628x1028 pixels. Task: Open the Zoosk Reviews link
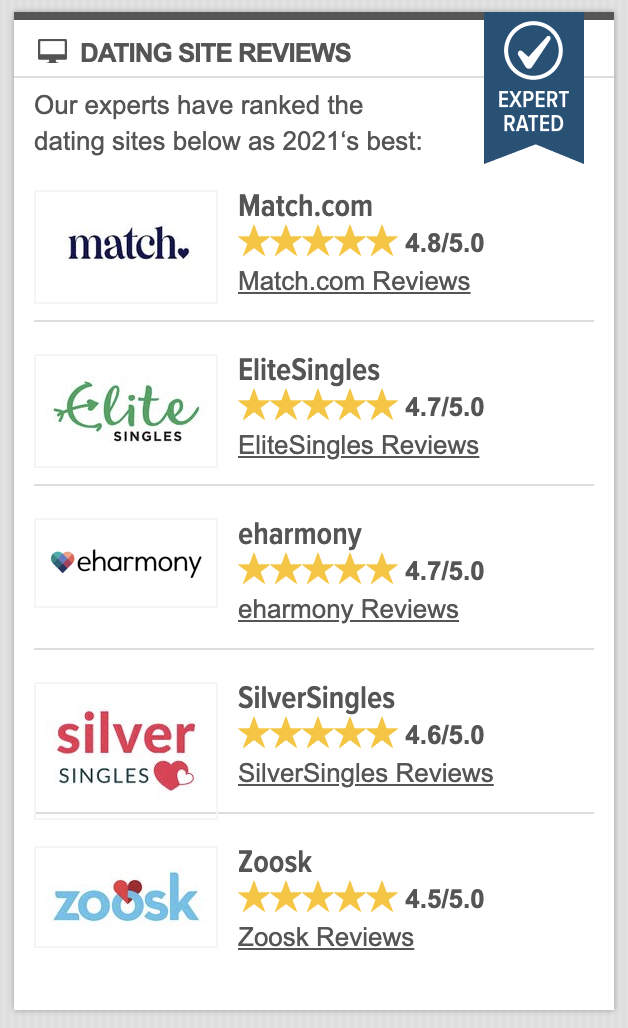326,938
